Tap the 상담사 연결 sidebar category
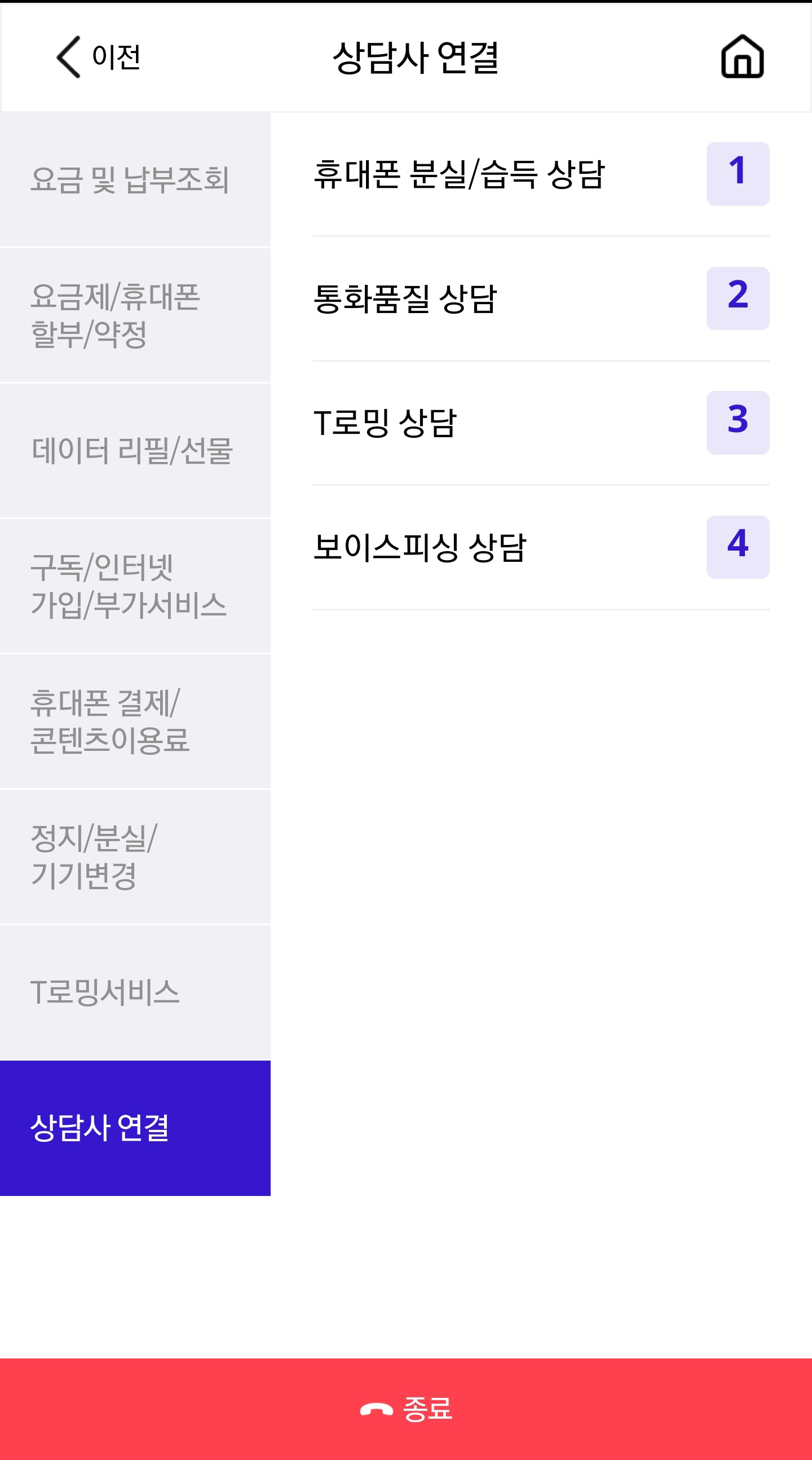This screenshot has height=1460, width=812. 135,1128
